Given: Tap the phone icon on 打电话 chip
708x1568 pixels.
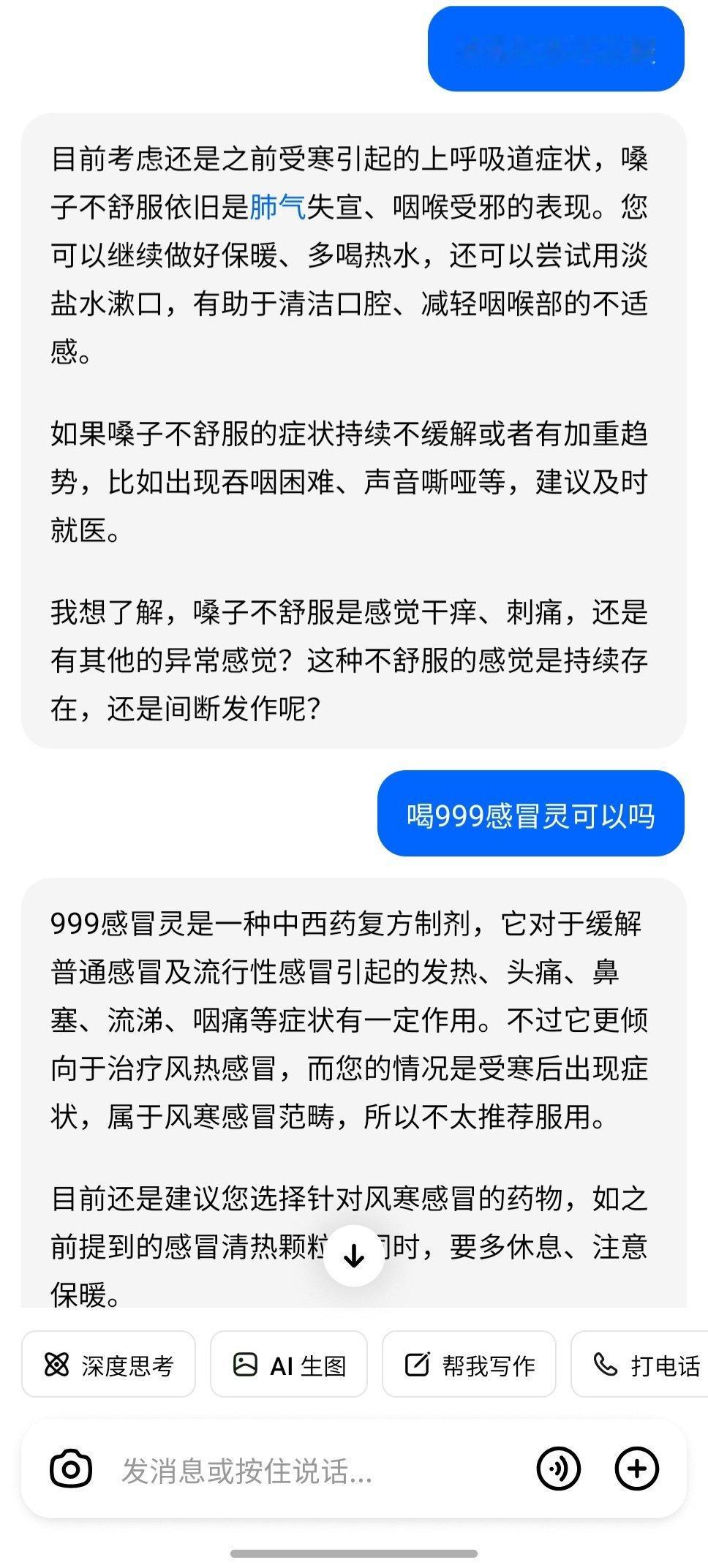Looking at the screenshot, I should [x=608, y=1365].
